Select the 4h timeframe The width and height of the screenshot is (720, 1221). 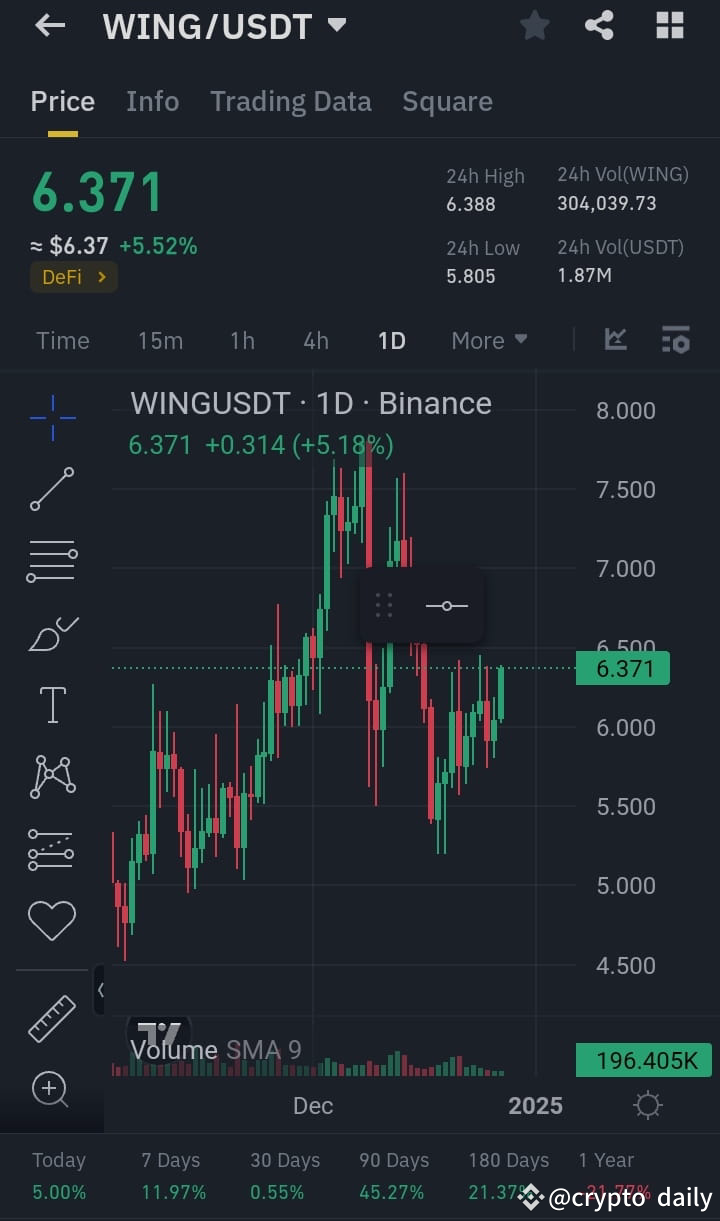pyautogui.click(x=315, y=340)
